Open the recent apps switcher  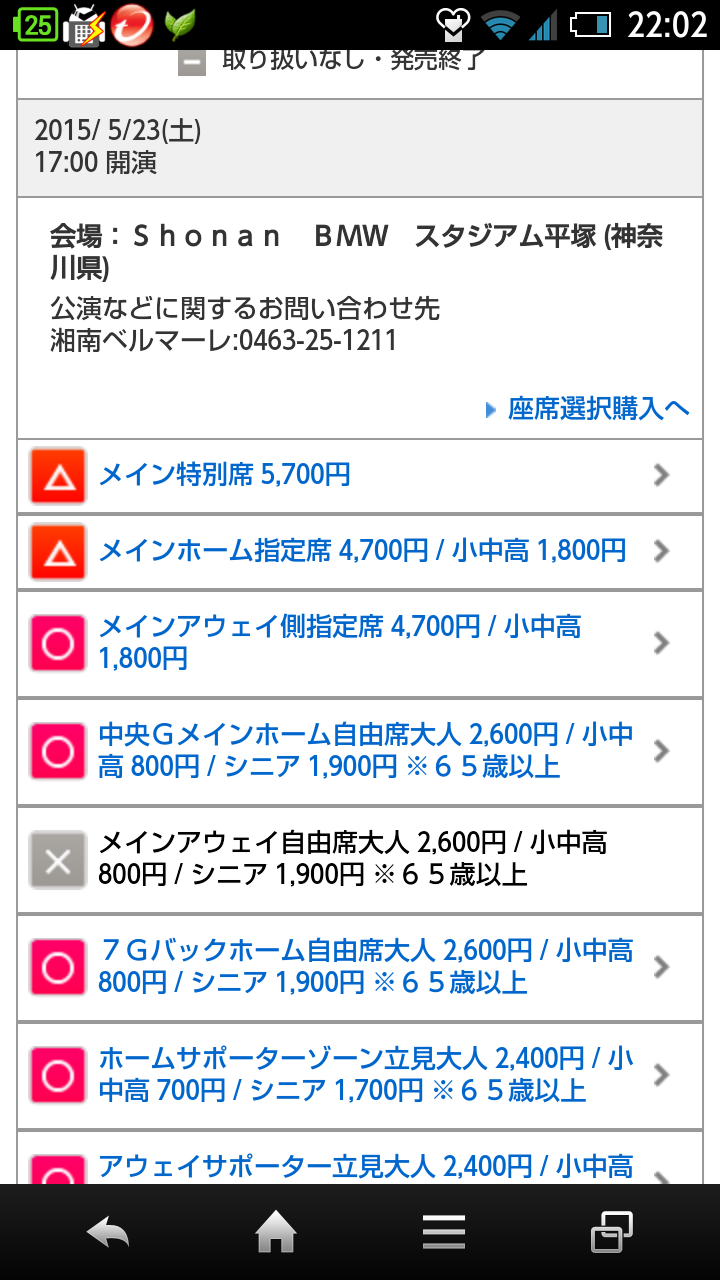point(611,1233)
